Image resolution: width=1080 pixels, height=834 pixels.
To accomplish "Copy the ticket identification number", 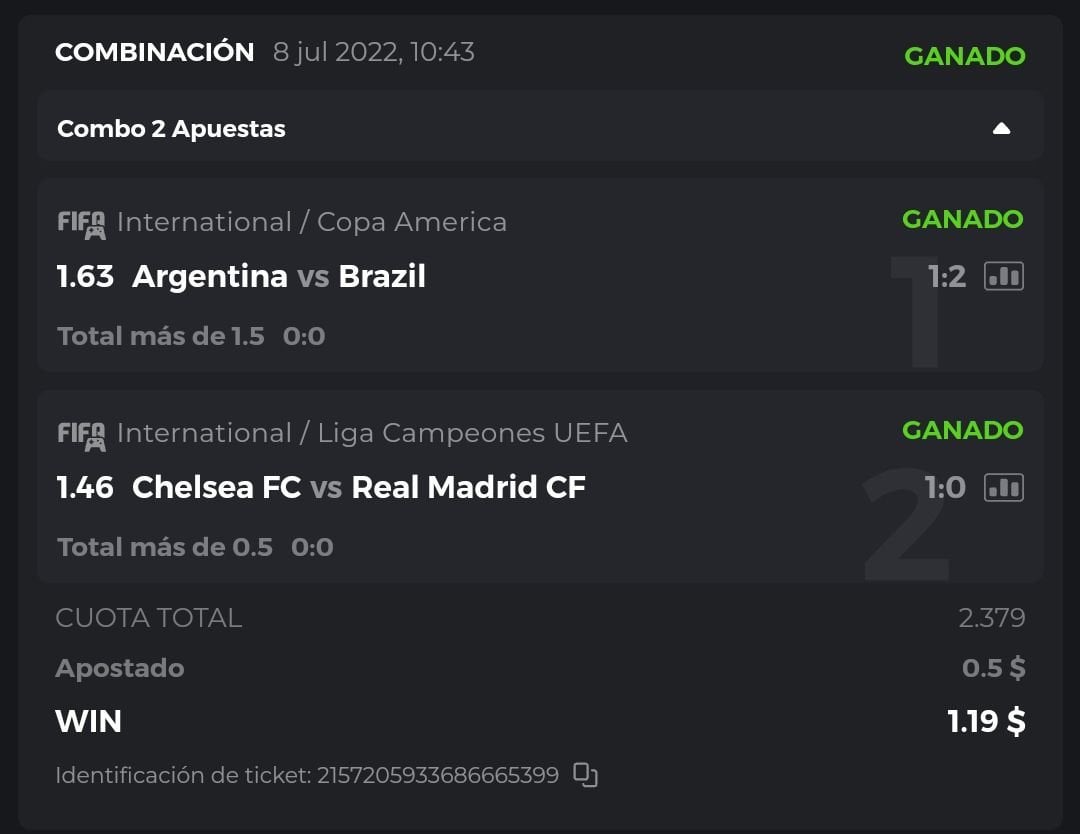I will tap(586, 775).
